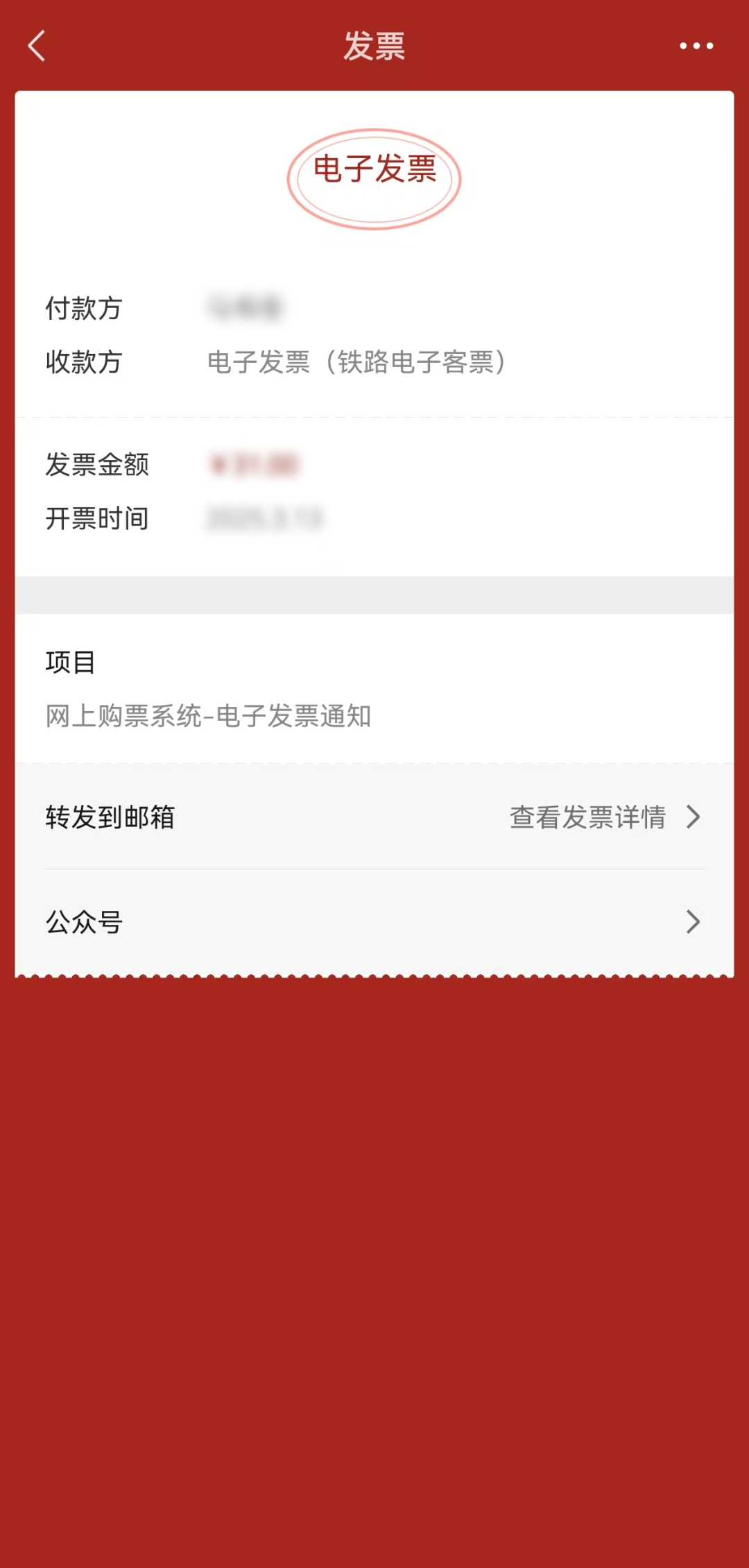Screen dimensions: 749x1568
Task: Click the red invoice amount beside 发票金额
Action: click(257, 463)
